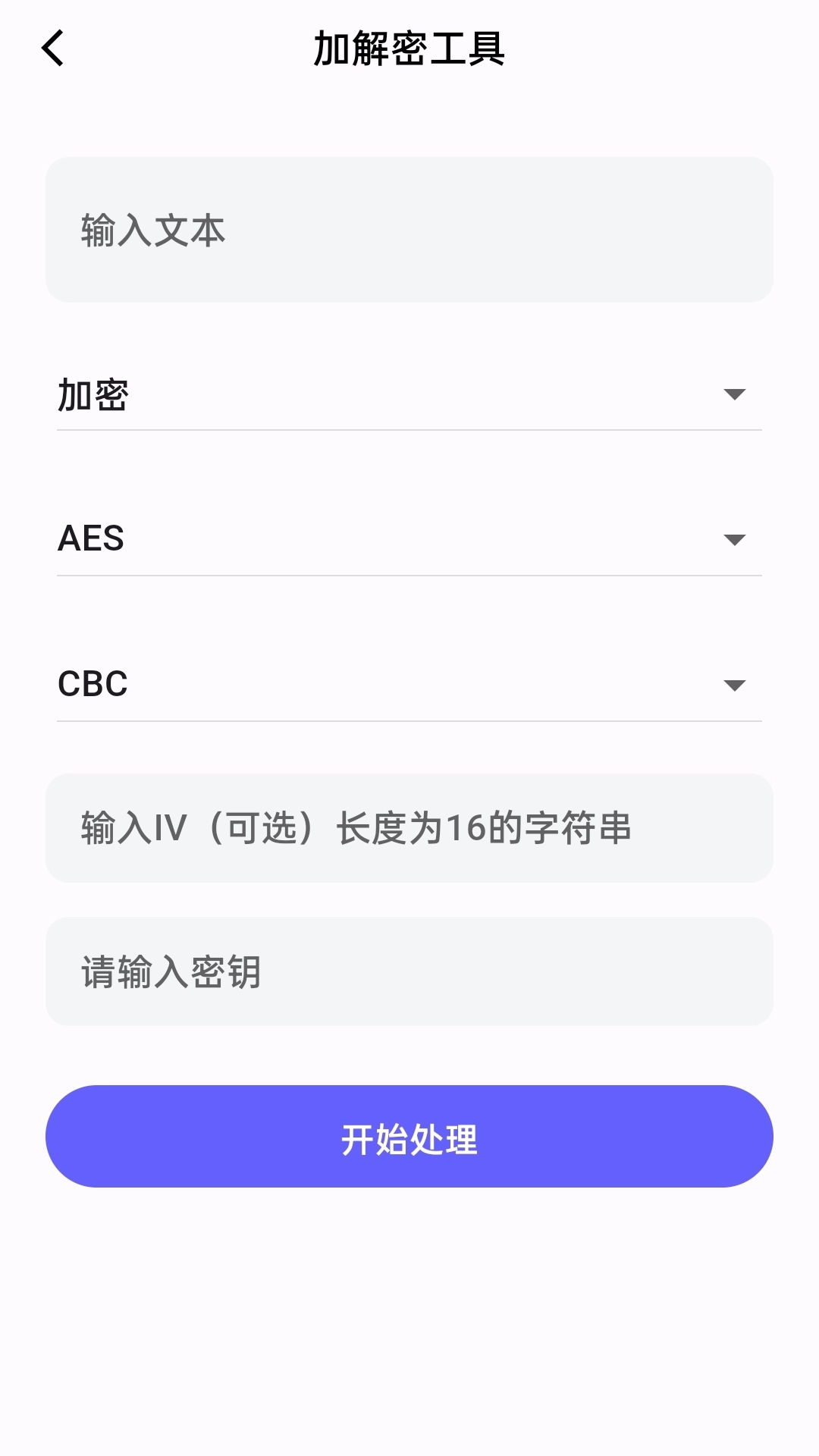Tap inside the text input area at top
819x1456 pixels.
pos(409,226)
